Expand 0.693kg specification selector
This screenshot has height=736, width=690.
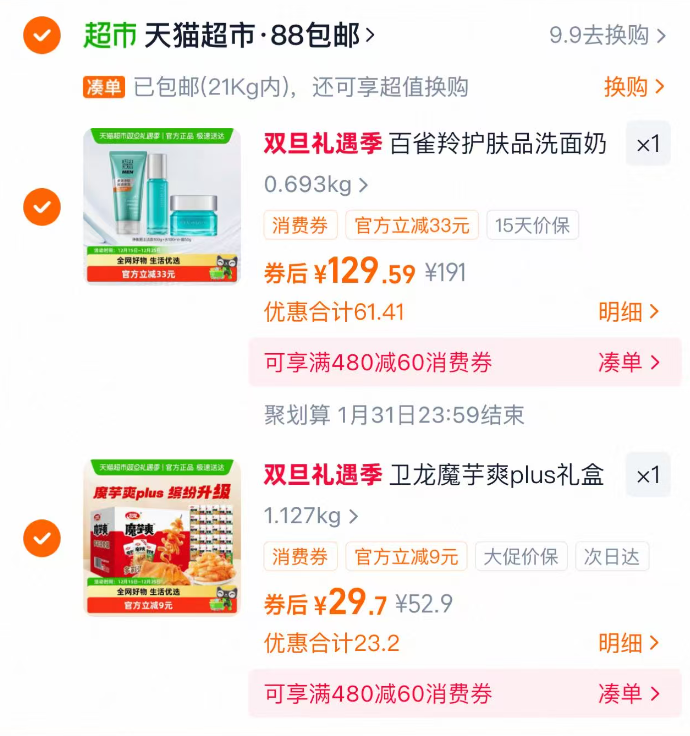coord(316,185)
